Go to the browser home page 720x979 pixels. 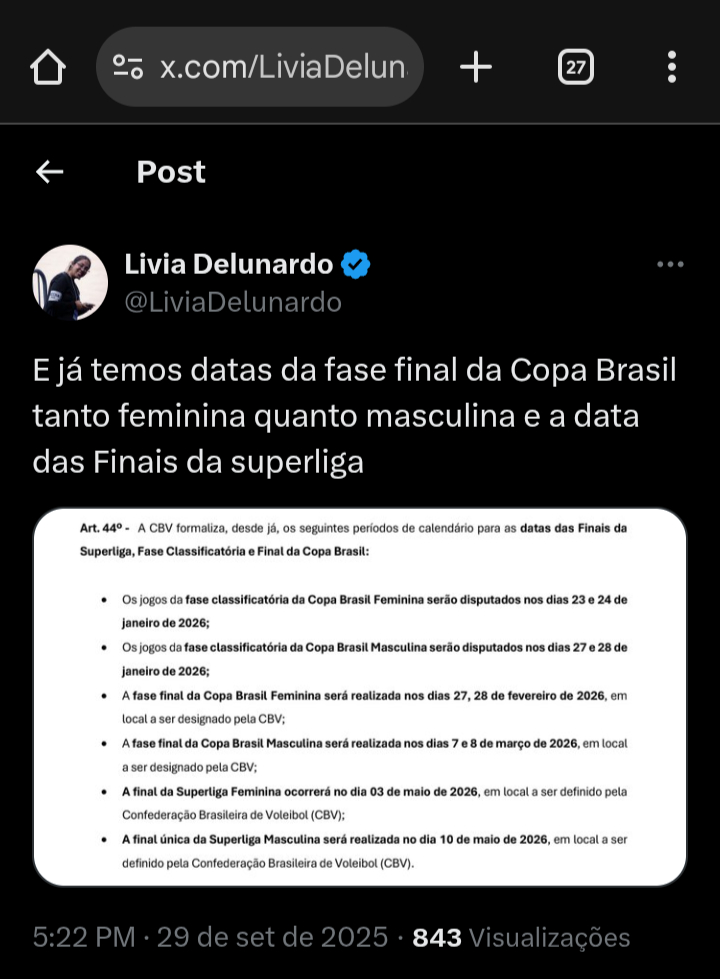(47, 68)
